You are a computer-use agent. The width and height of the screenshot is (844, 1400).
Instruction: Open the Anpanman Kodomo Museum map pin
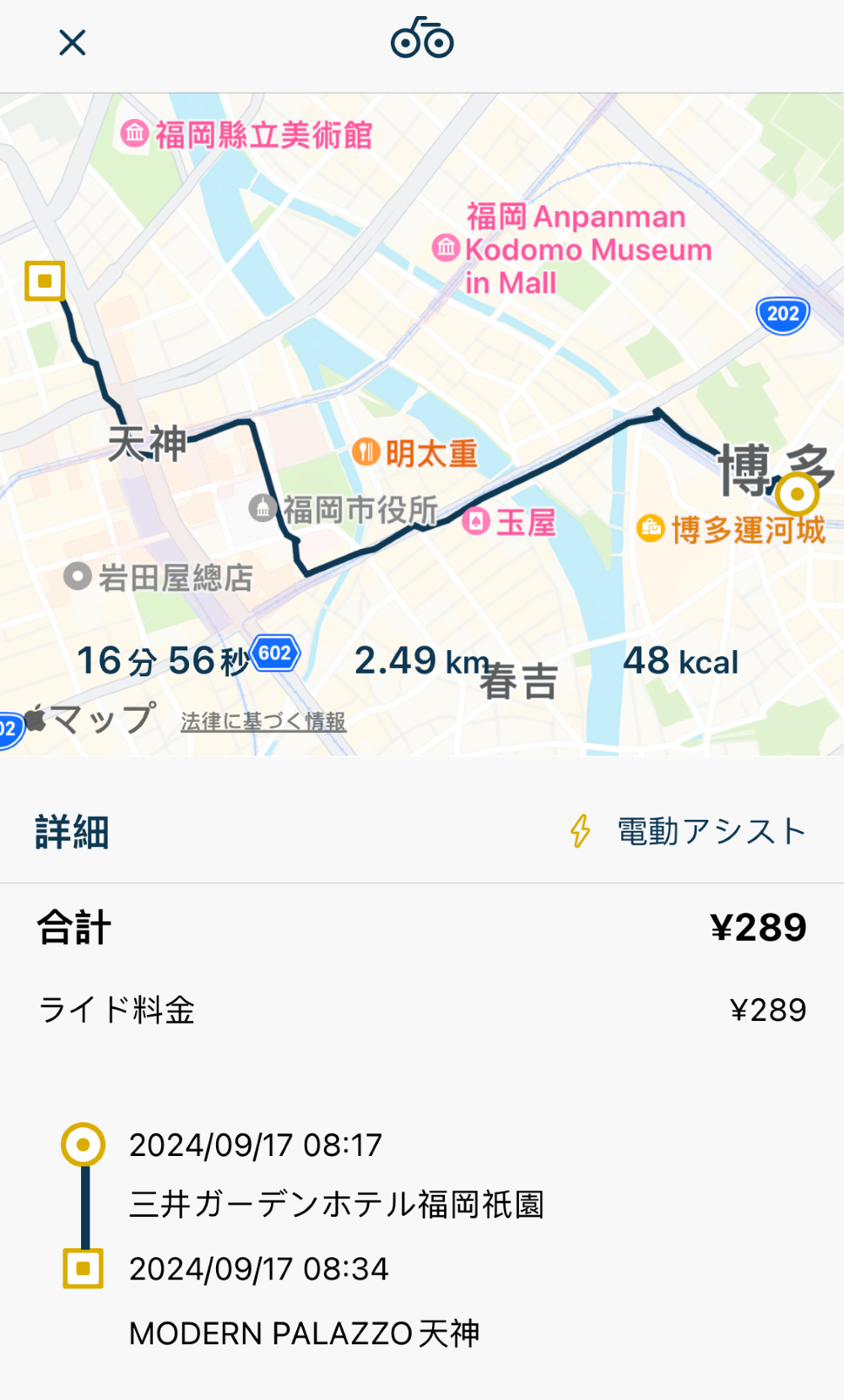pos(445,249)
